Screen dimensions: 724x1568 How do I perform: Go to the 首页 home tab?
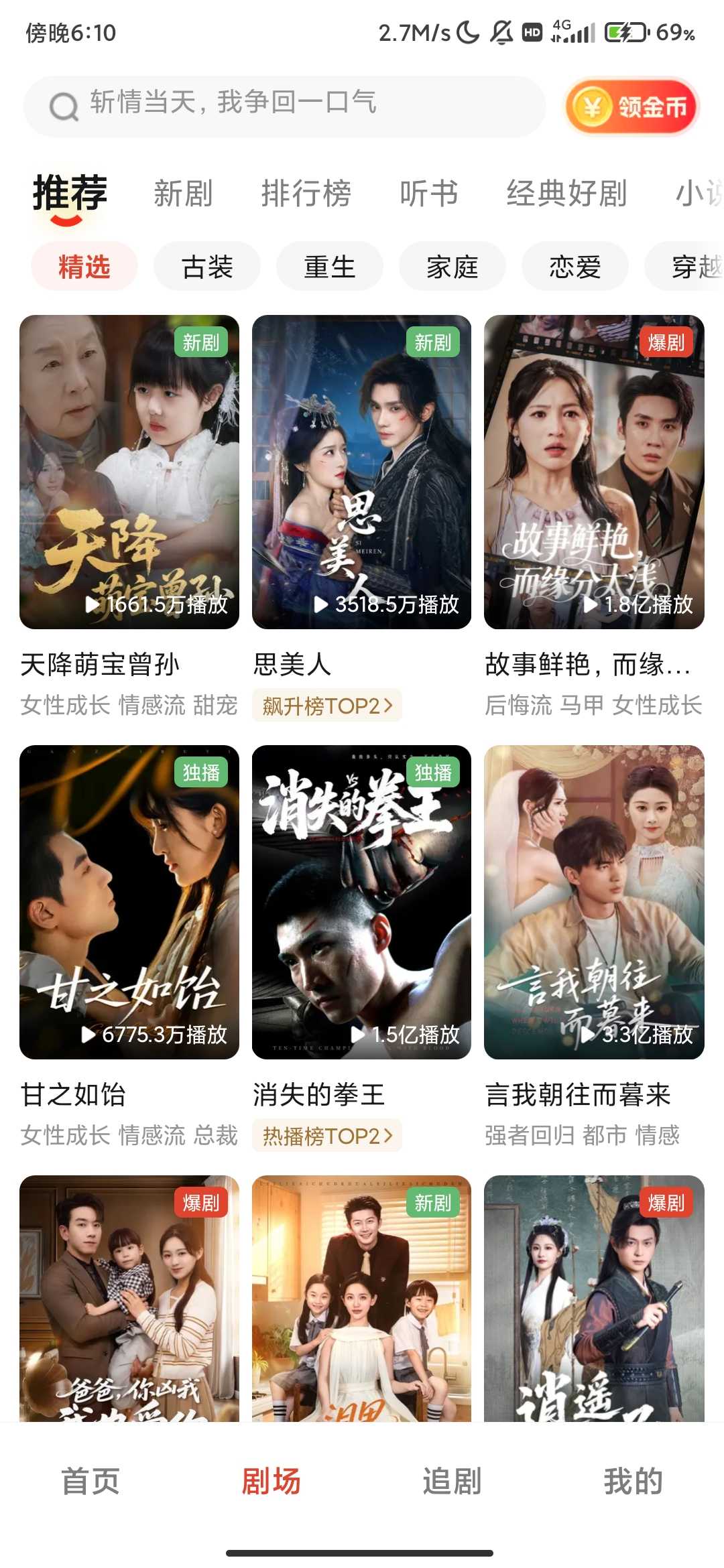click(x=90, y=1481)
